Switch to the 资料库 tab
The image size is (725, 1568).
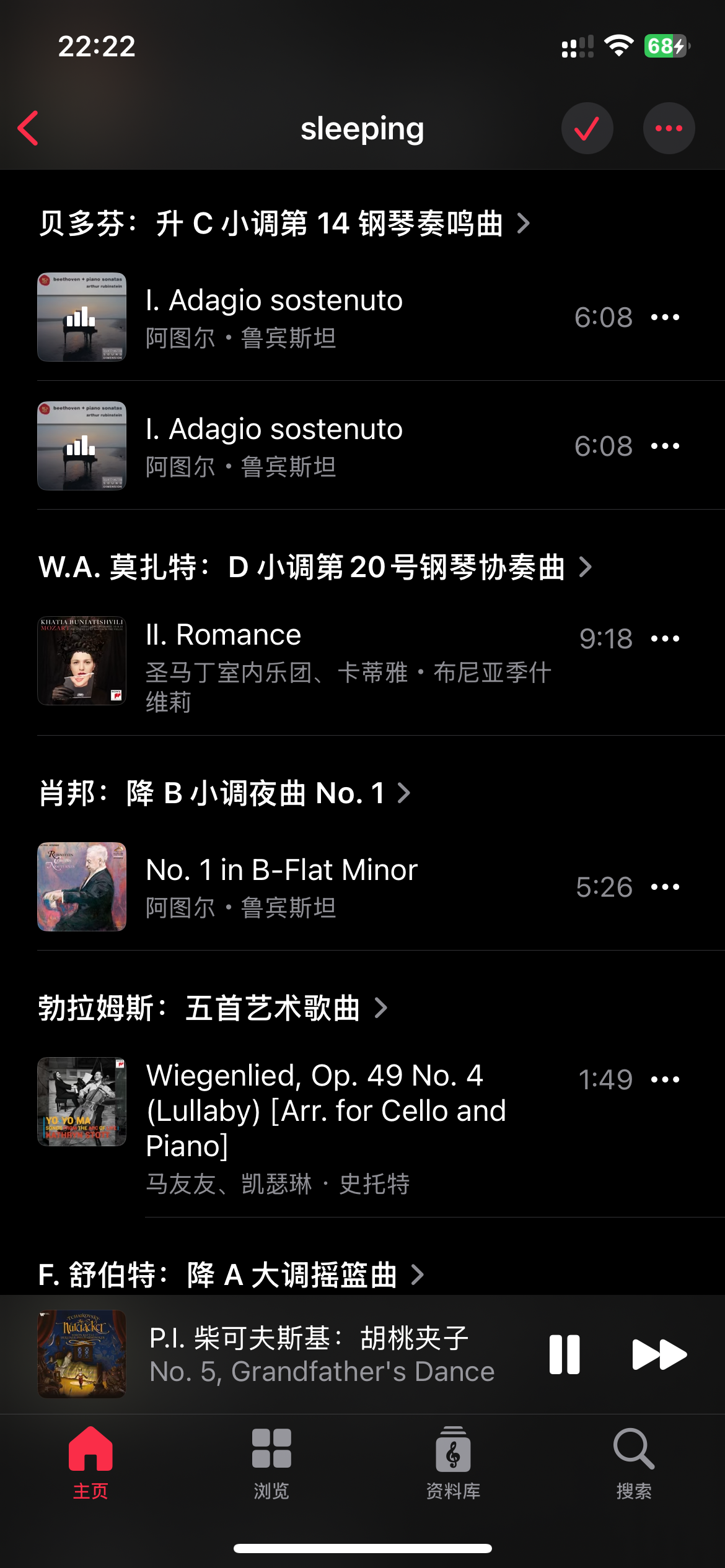(x=453, y=1463)
